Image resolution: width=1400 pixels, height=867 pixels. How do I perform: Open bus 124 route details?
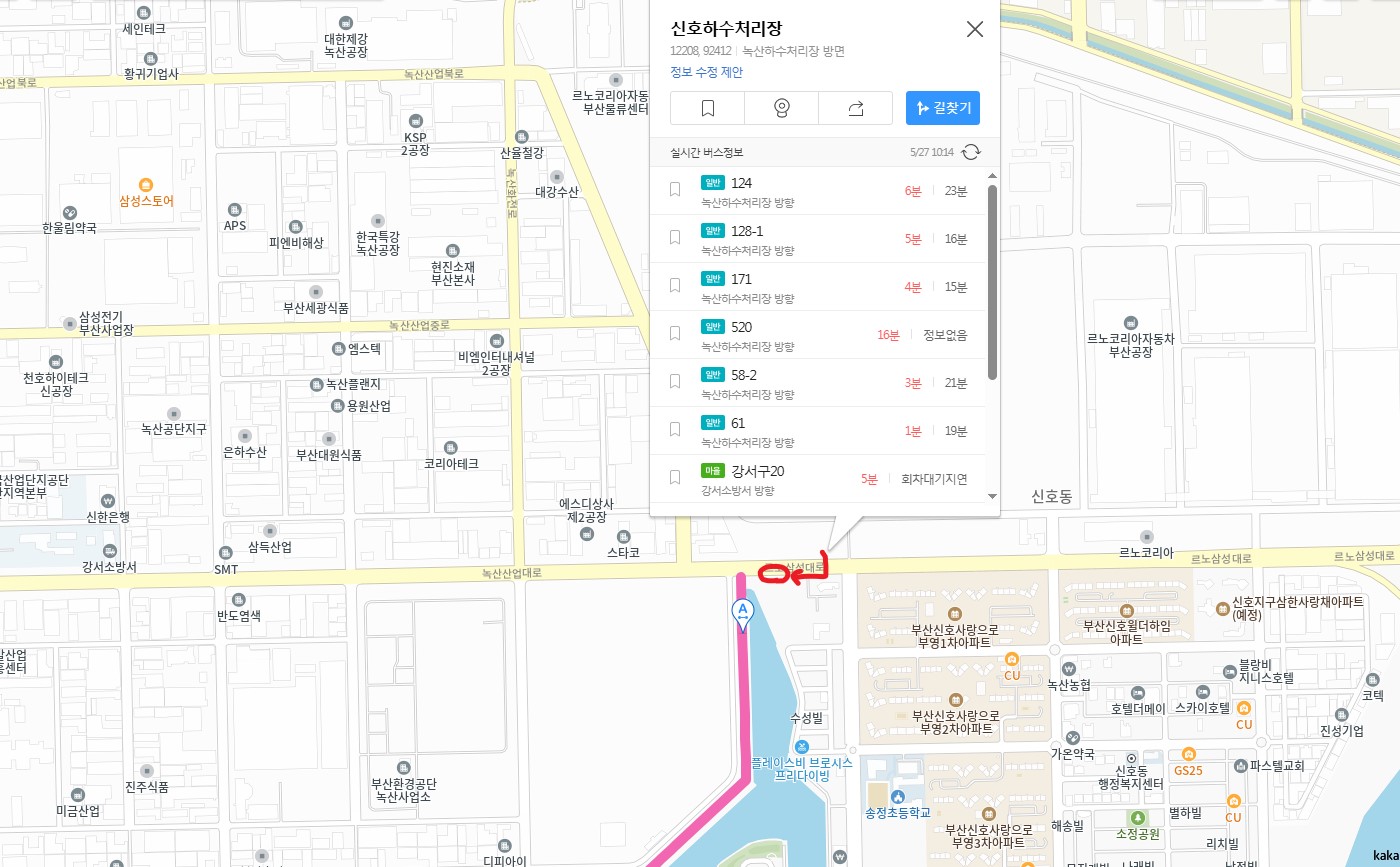[x=741, y=183]
